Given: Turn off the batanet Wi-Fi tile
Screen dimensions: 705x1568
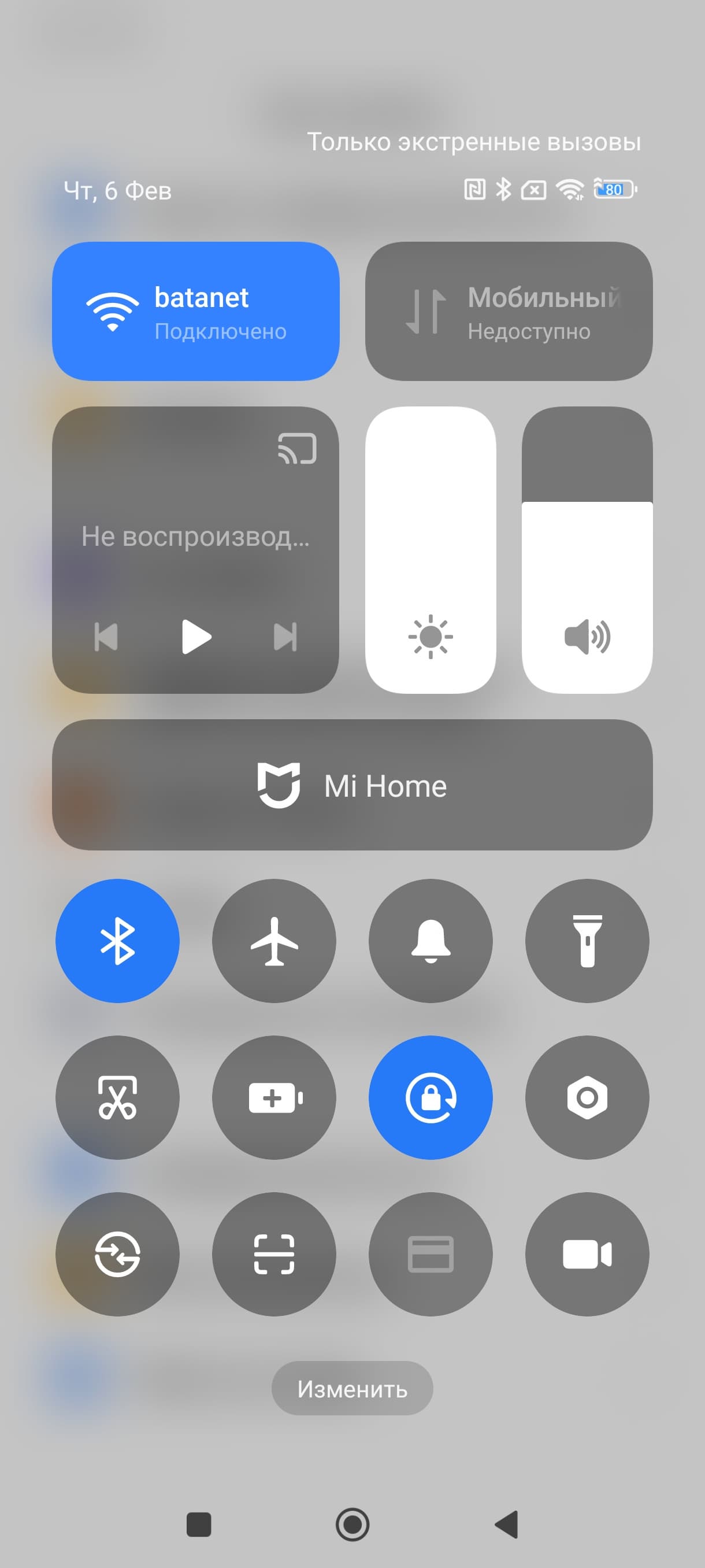Looking at the screenshot, I should tap(195, 311).
